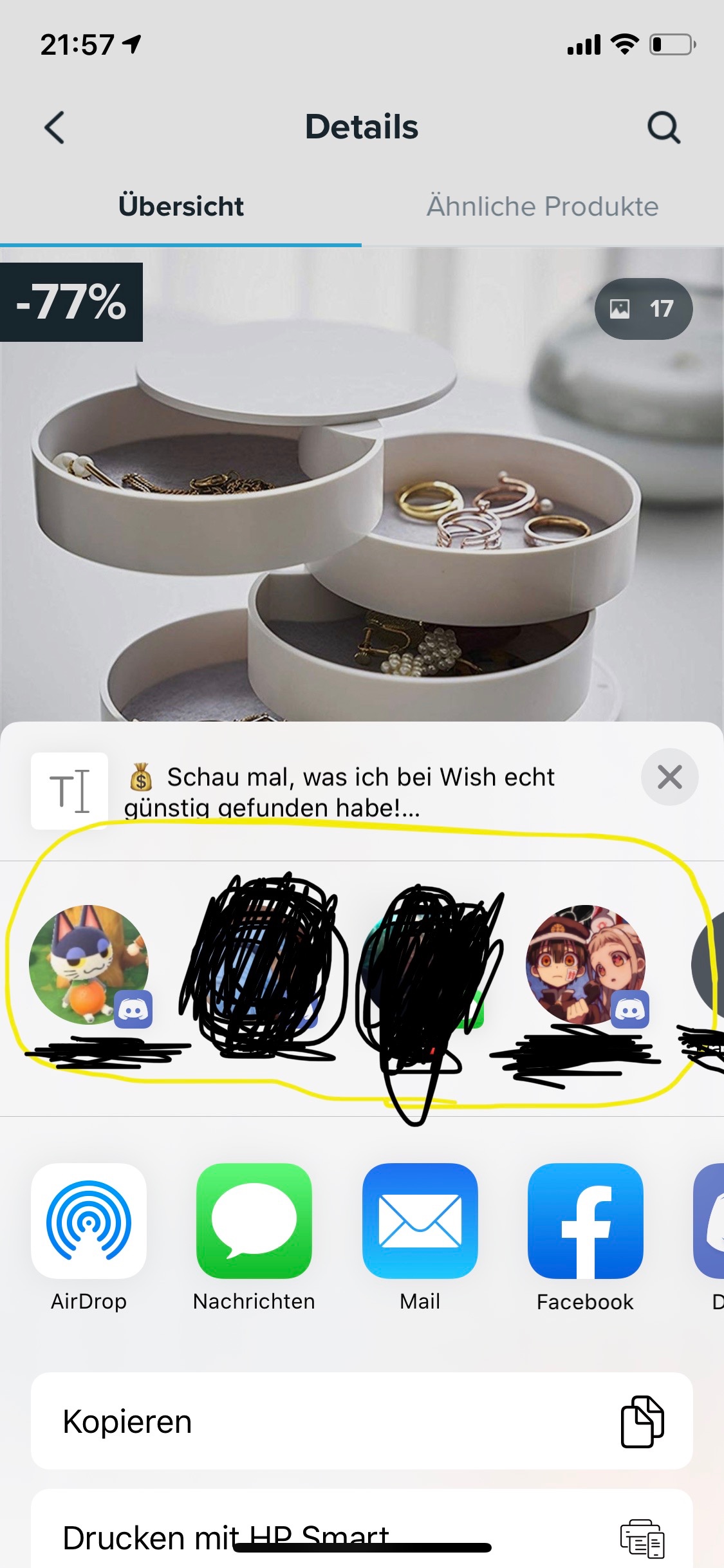Close the share sheet

(x=669, y=777)
